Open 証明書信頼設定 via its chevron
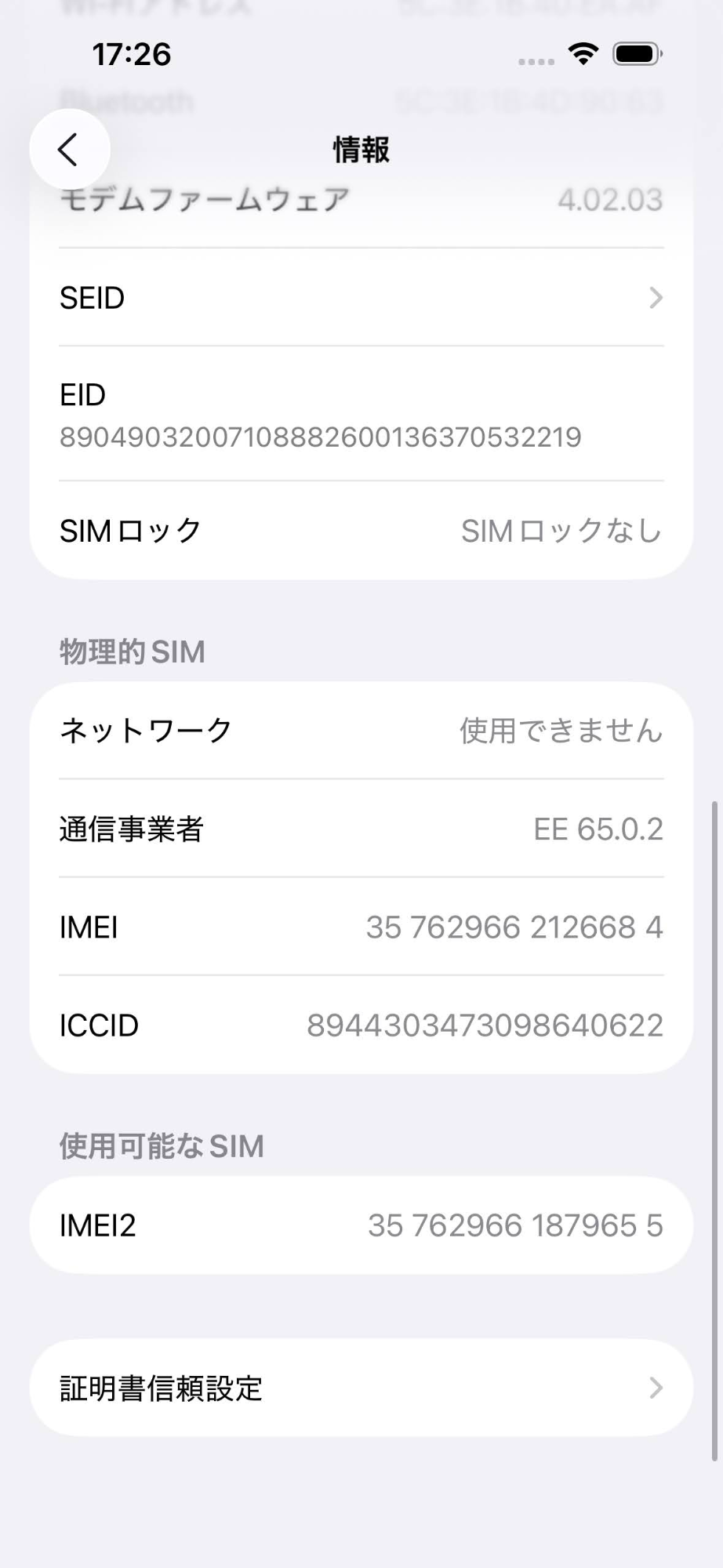This screenshot has width=723, height=1568. click(x=656, y=1387)
